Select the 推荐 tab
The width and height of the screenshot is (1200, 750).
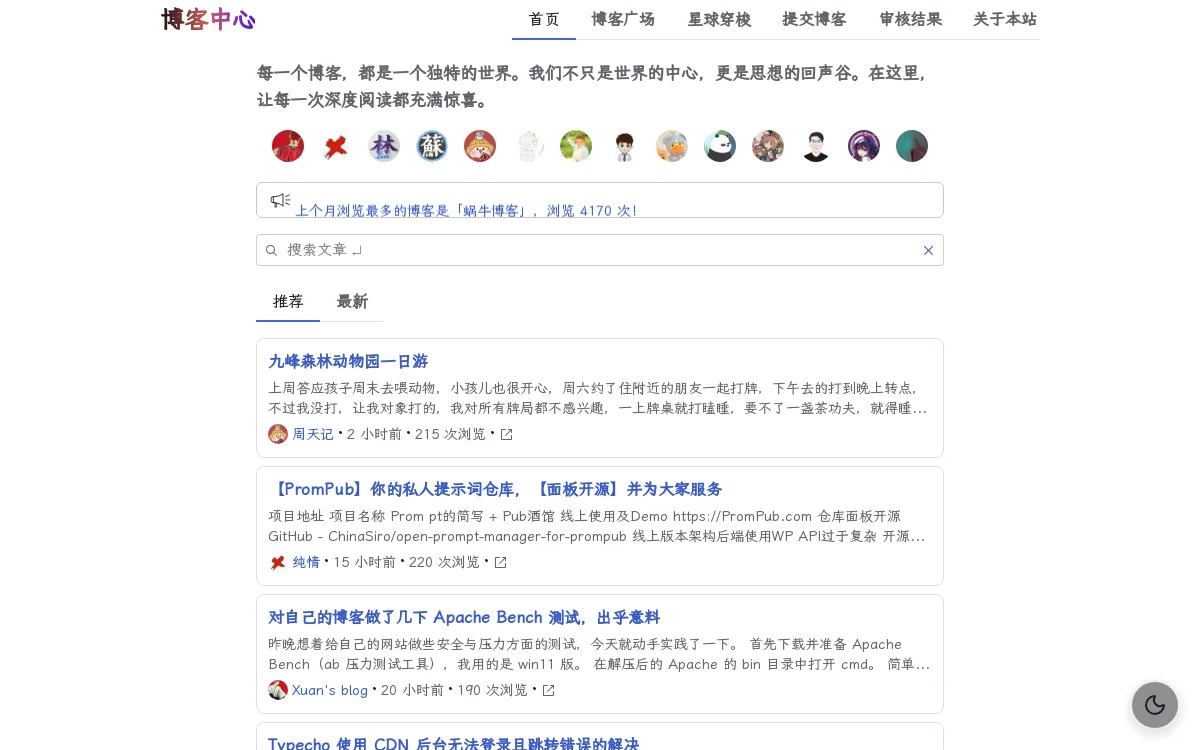[x=288, y=301]
